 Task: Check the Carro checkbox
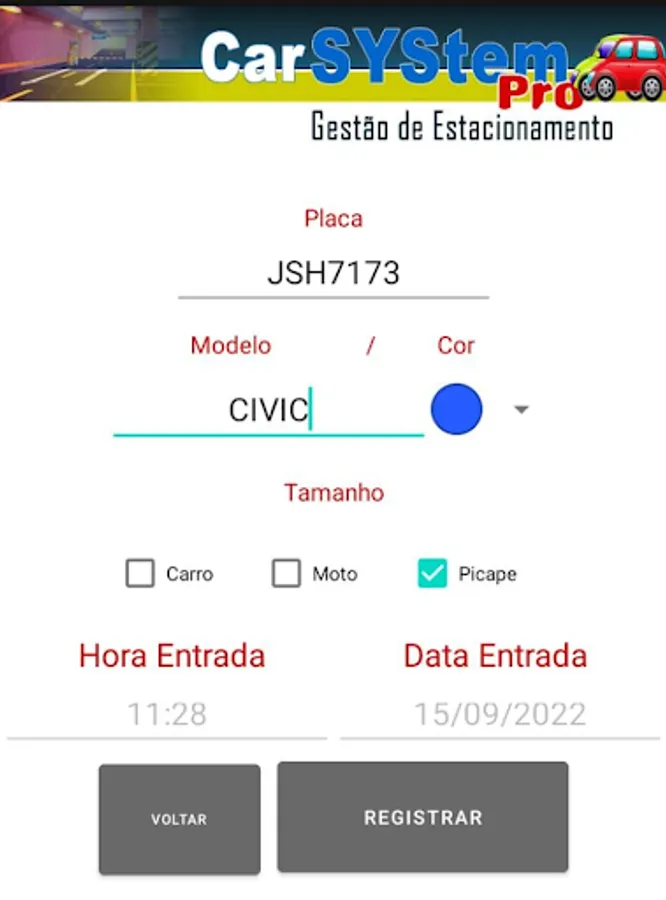tap(141, 574)
